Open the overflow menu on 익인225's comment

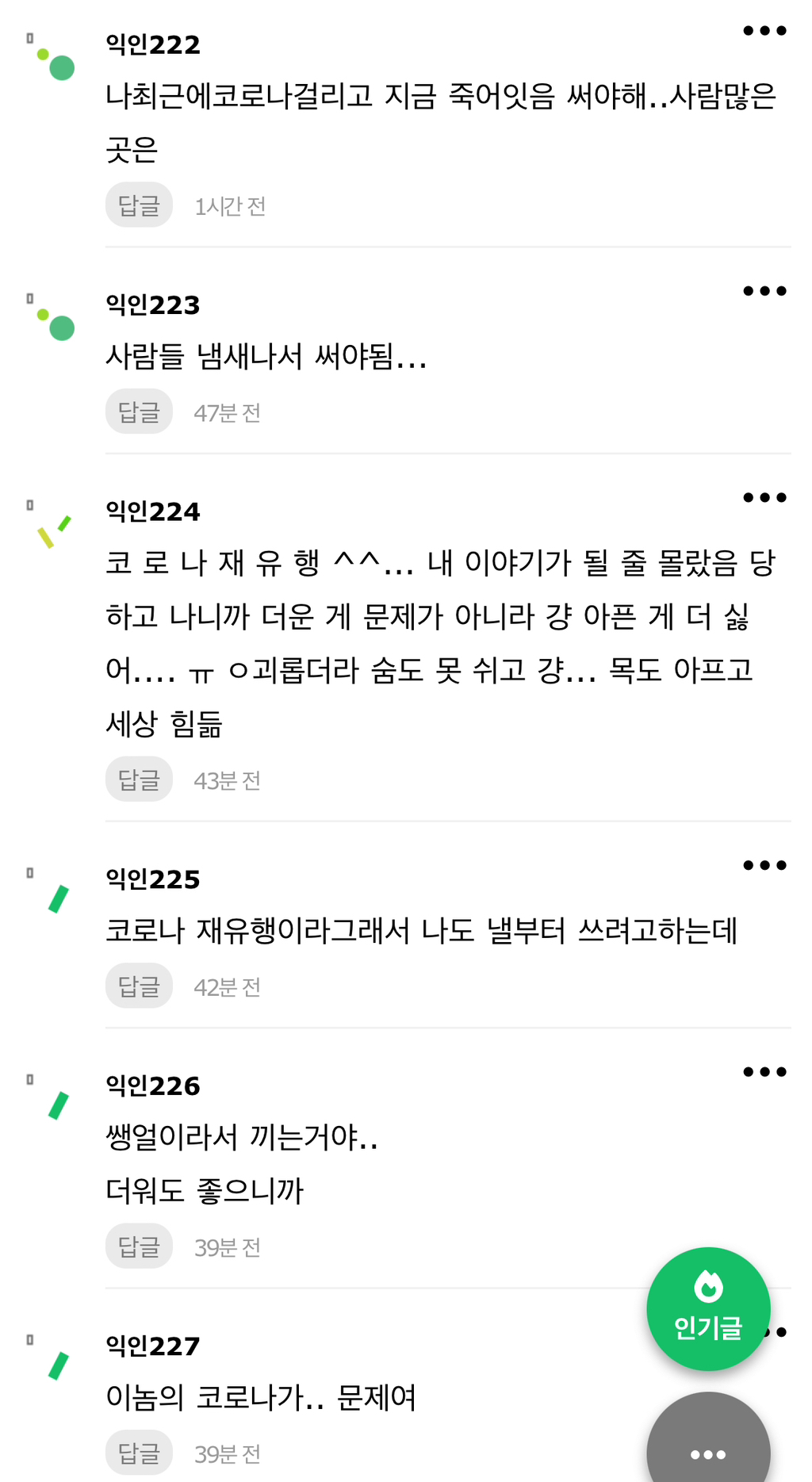coord(764,865)
